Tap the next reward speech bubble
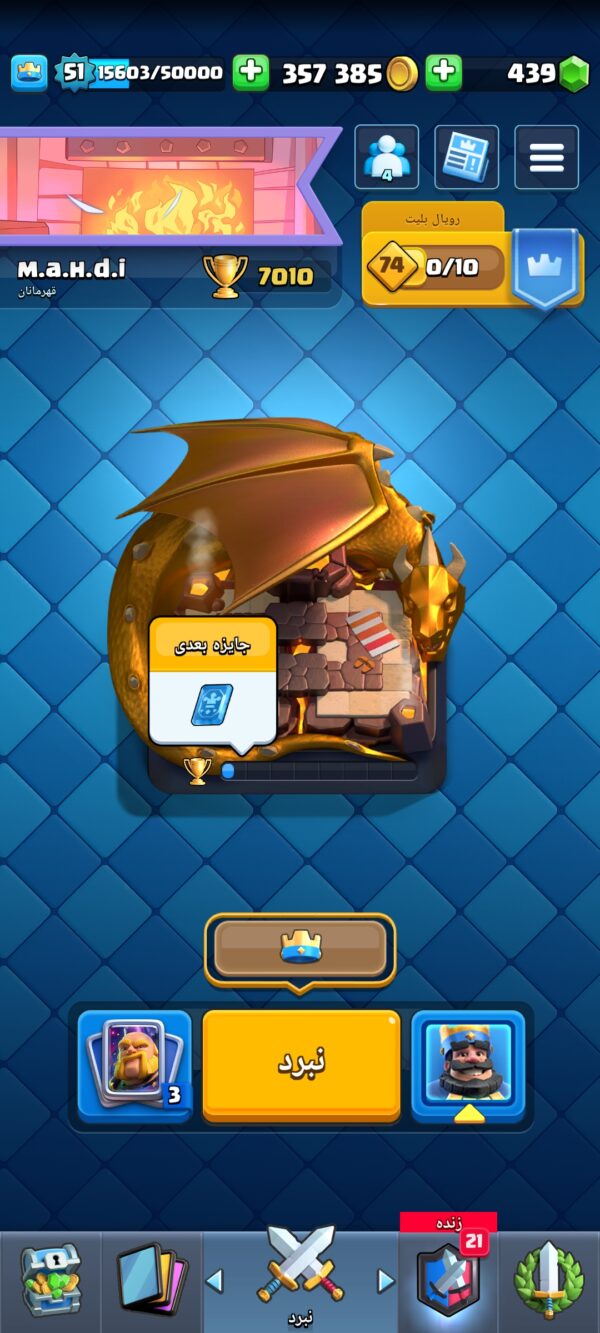This screenshot has width=600, height=1333. click(212, 682)
